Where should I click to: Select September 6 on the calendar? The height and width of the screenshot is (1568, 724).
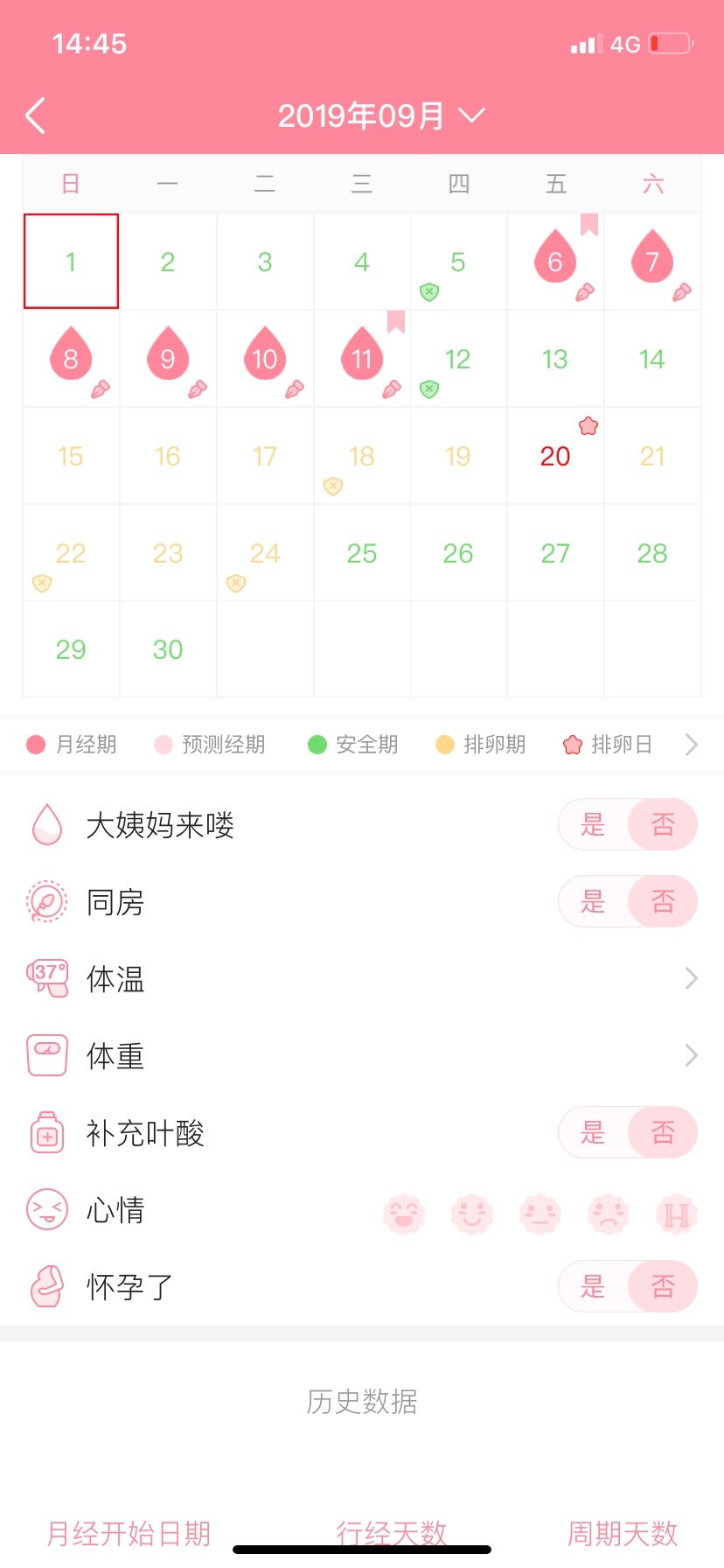(x=555, y=262)
